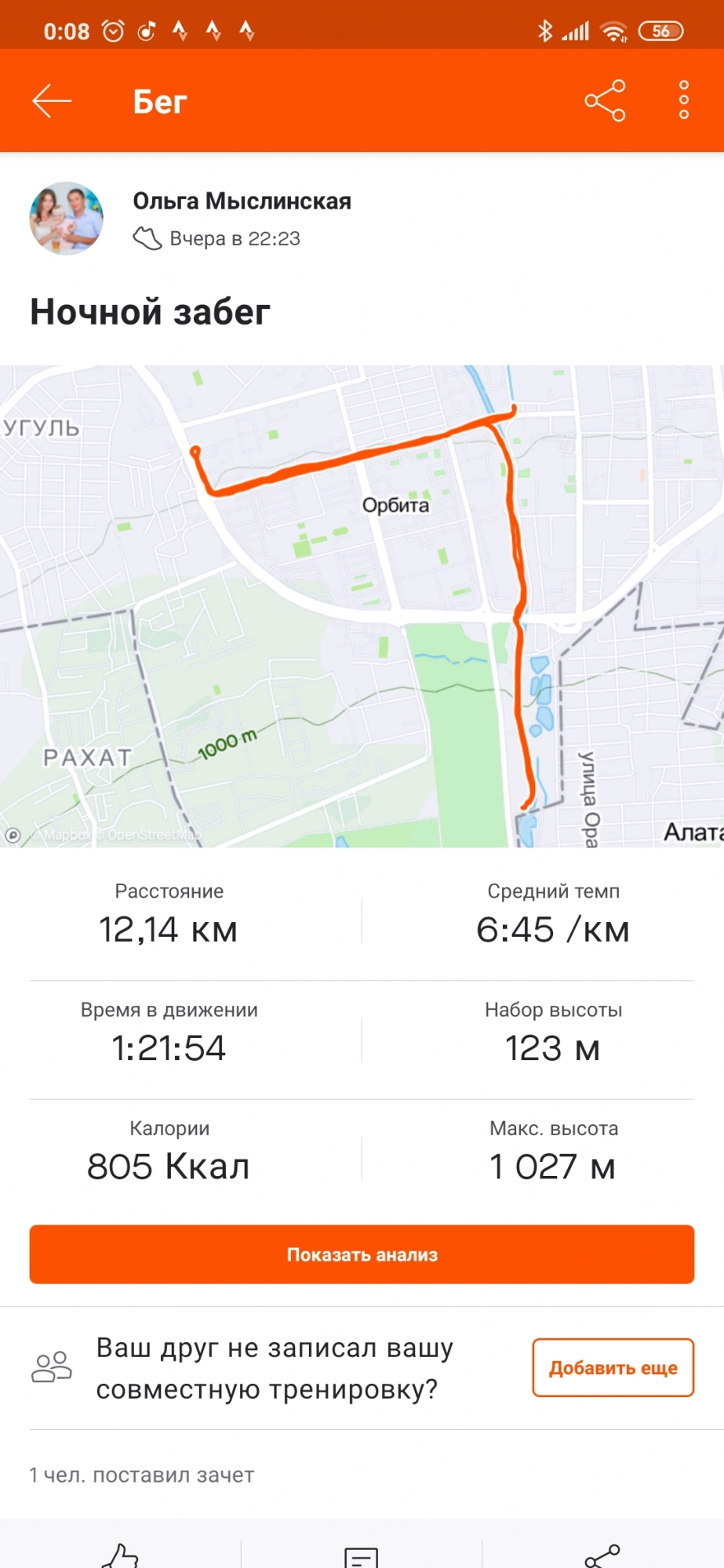Tap the bottom share icon
Screen dimensions: 724x1568
[x=602, y=1555]
